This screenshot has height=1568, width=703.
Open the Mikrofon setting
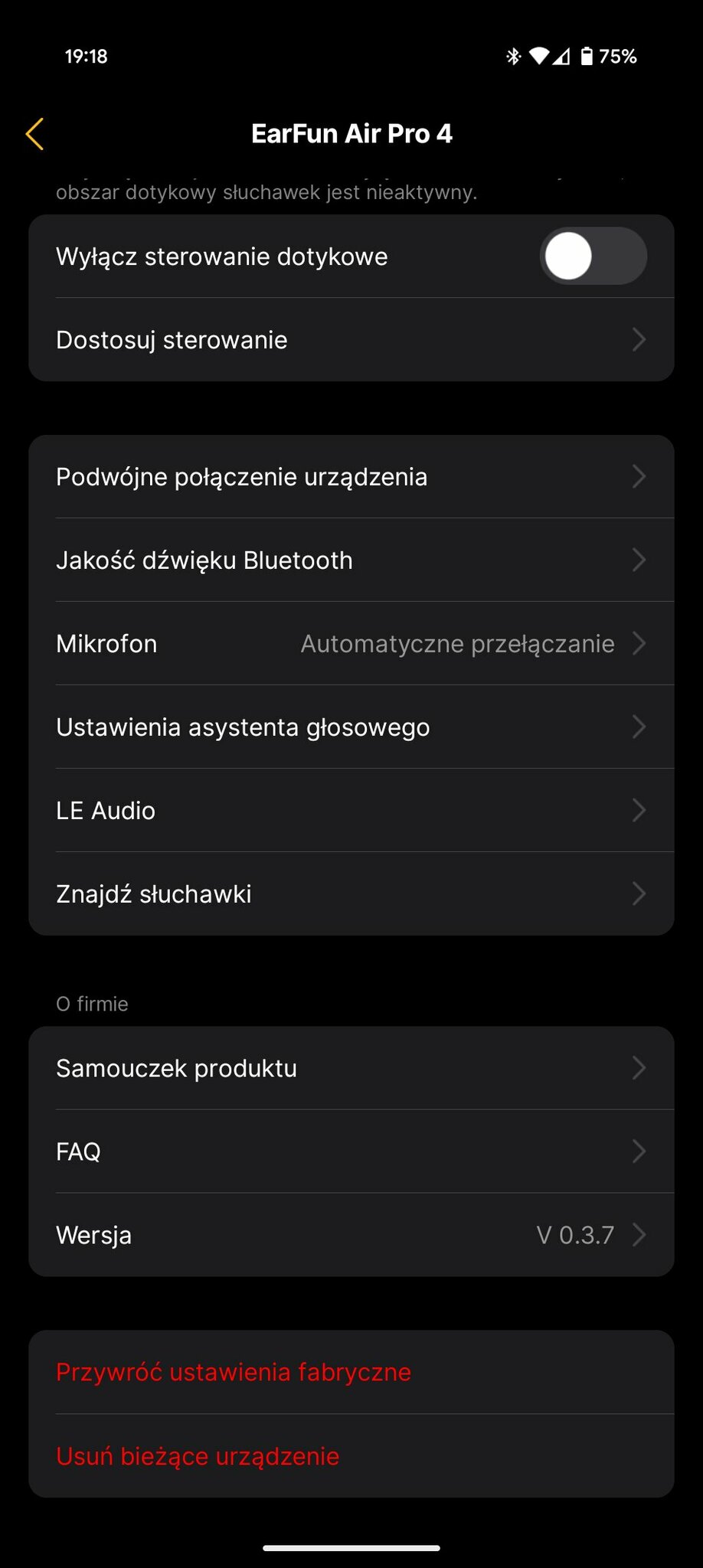click(351, 644)
